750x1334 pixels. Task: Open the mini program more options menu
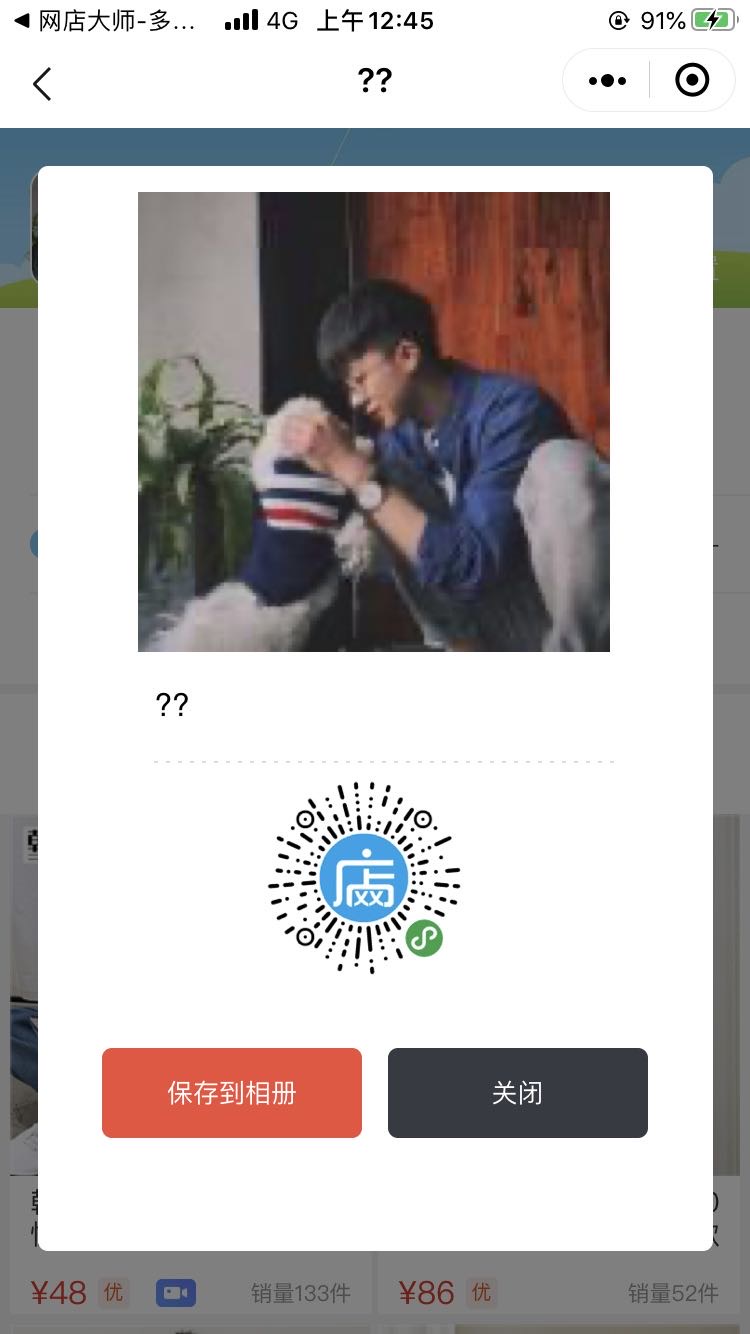pyautogui.click(x=607, y=81)
